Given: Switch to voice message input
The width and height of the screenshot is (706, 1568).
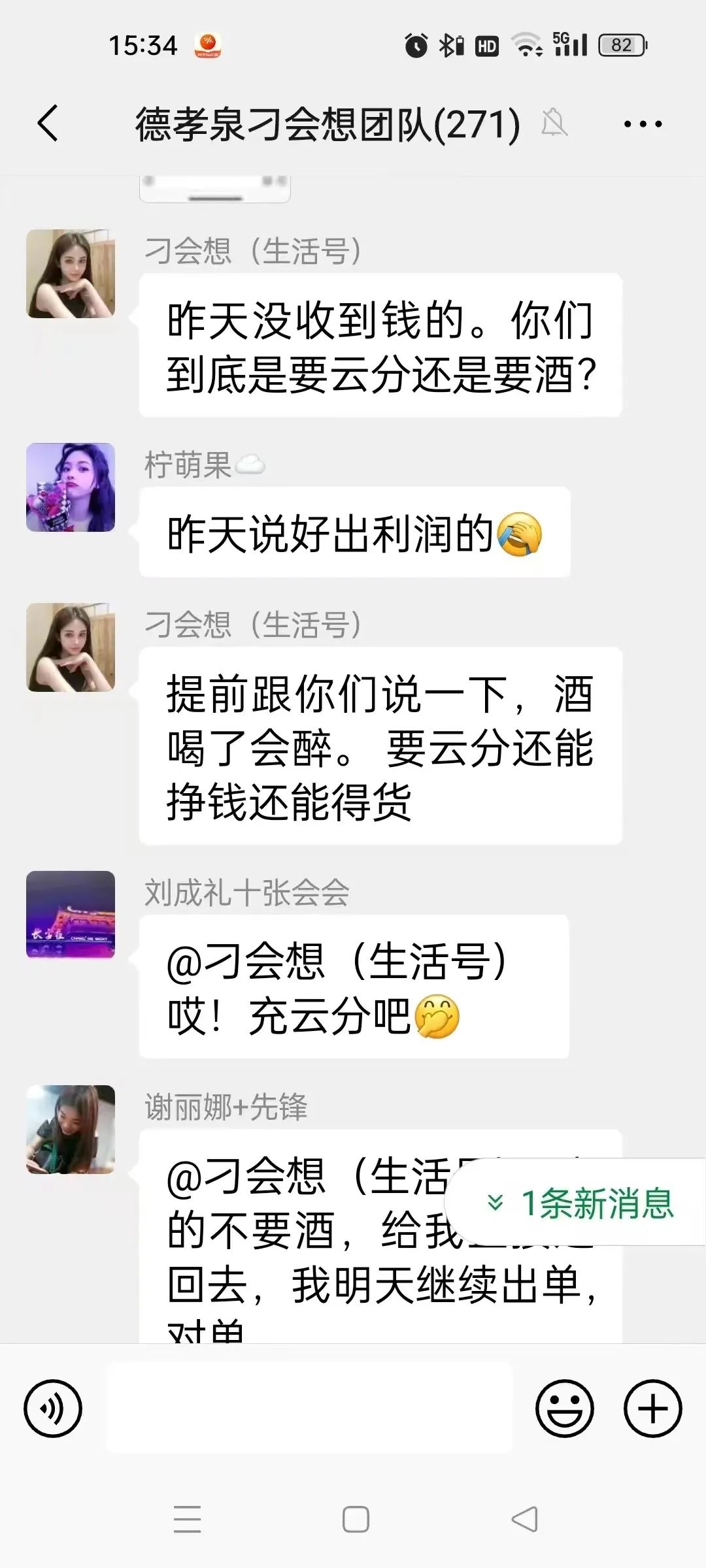Looking at the screenshot, I should (53, 1408).
